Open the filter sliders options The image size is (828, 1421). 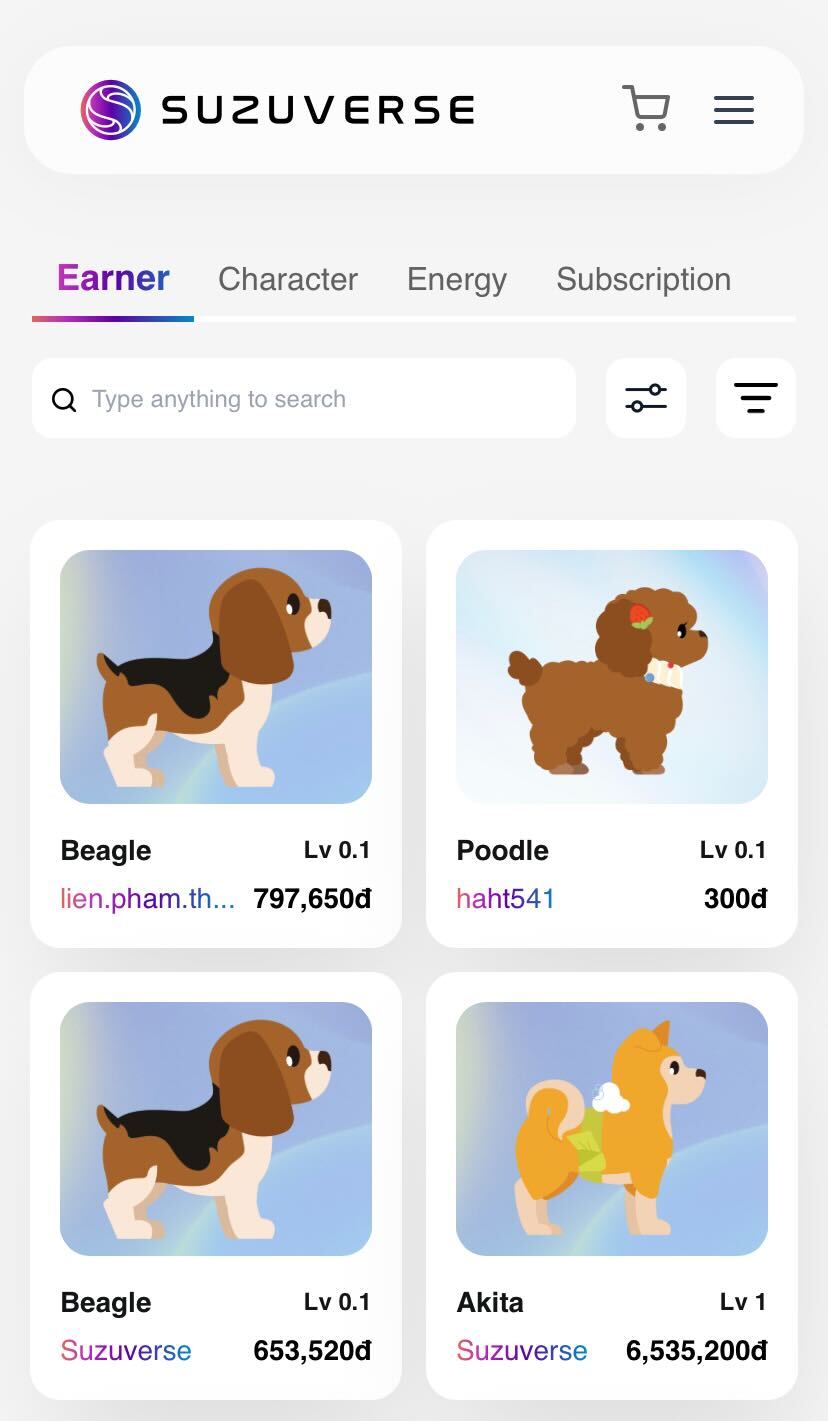[x=646, y=398]
